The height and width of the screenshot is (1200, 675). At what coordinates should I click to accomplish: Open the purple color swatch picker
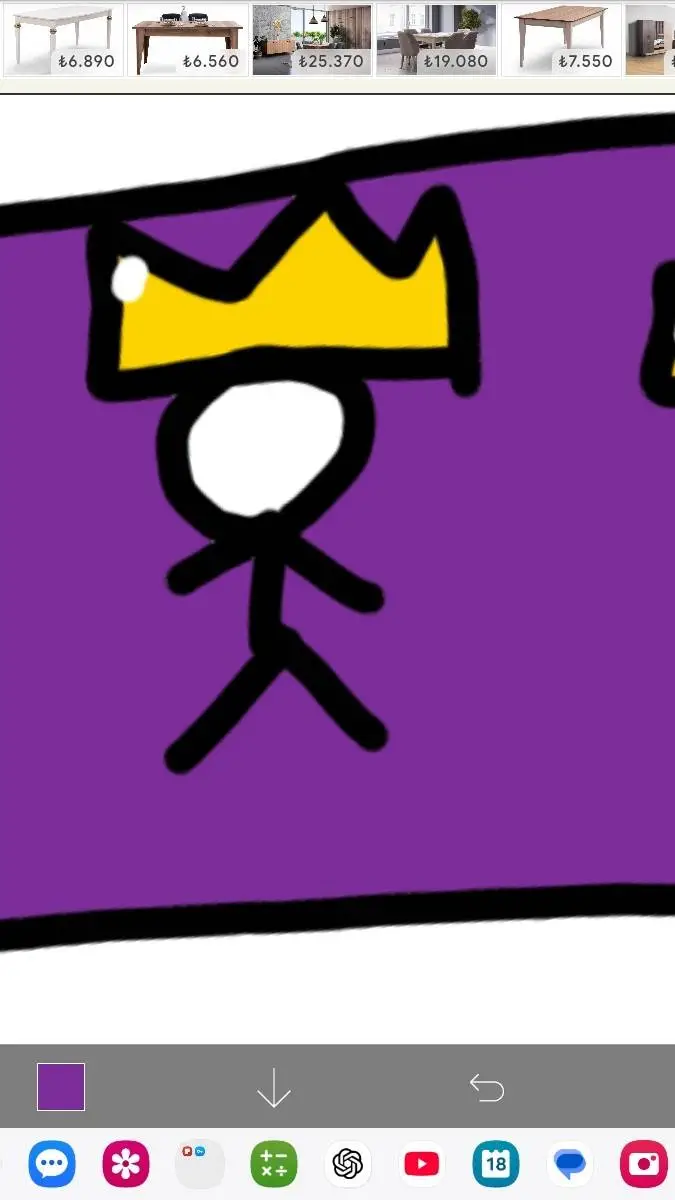[61, 1087]
